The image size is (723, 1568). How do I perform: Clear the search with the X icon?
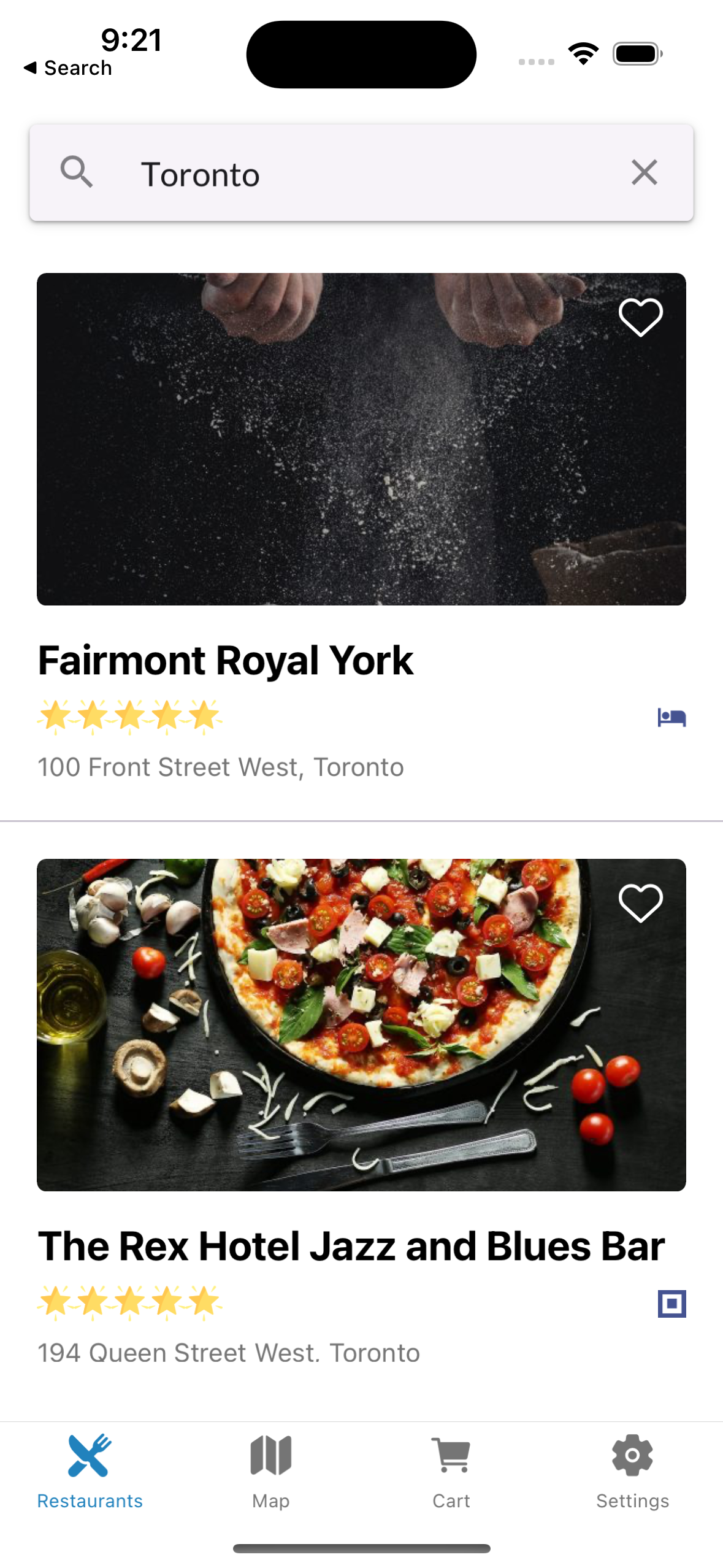(x=644, y=172)
